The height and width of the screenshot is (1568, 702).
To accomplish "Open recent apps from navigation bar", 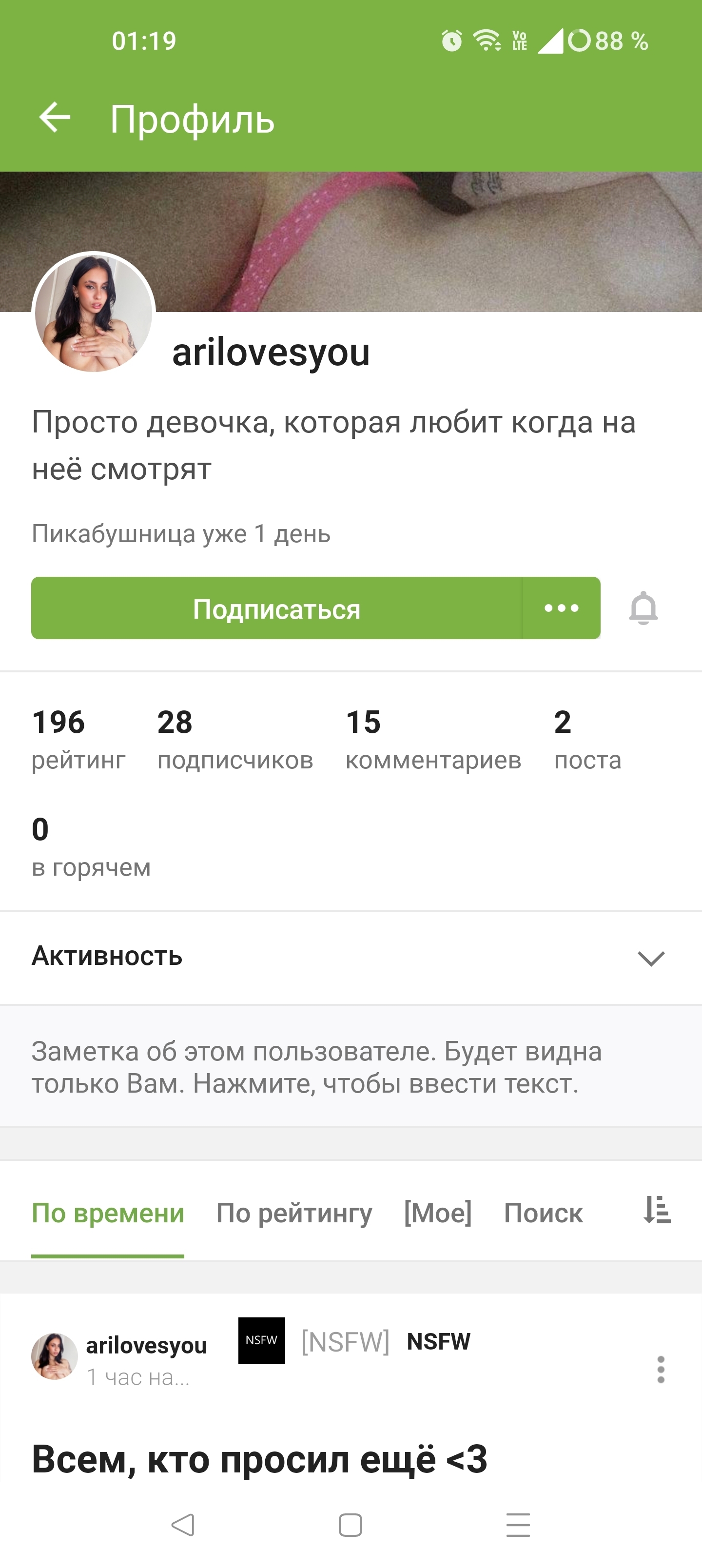I will (x=518, y=1526).
